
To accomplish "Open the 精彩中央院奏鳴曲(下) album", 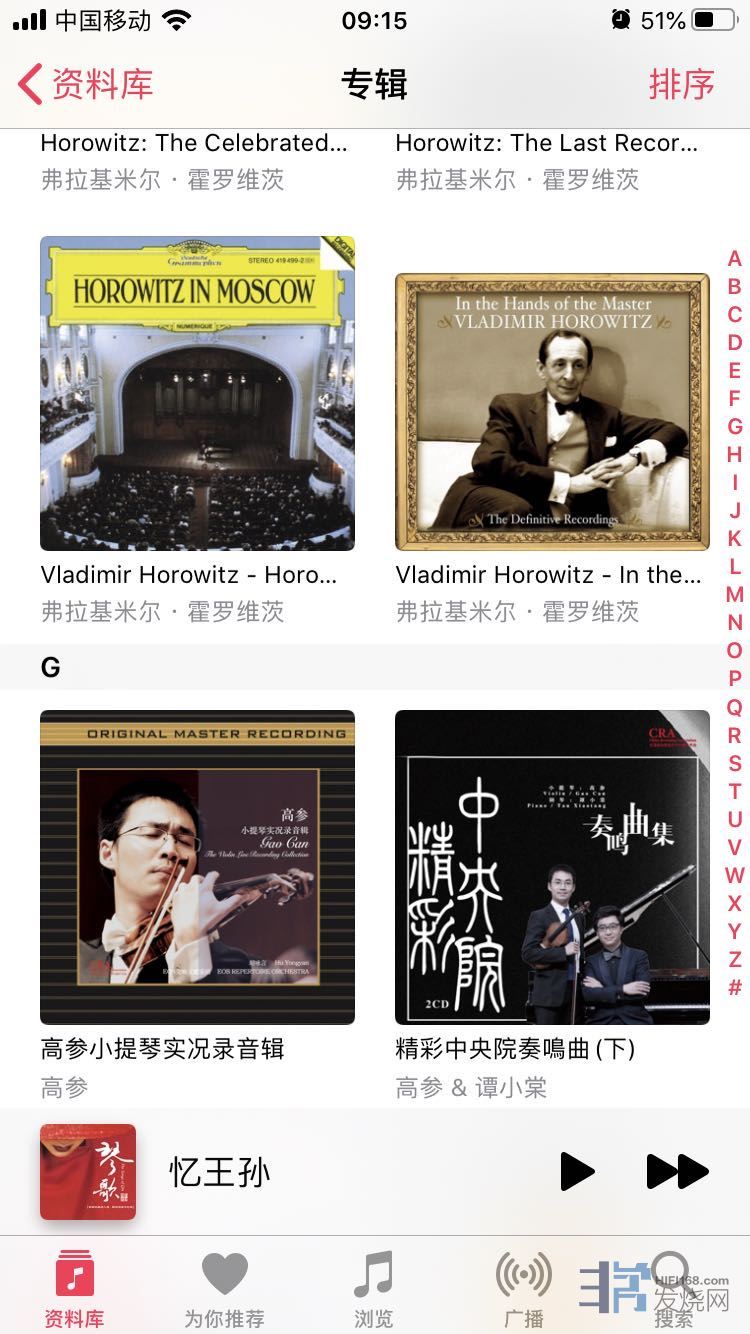I will 552,867.
